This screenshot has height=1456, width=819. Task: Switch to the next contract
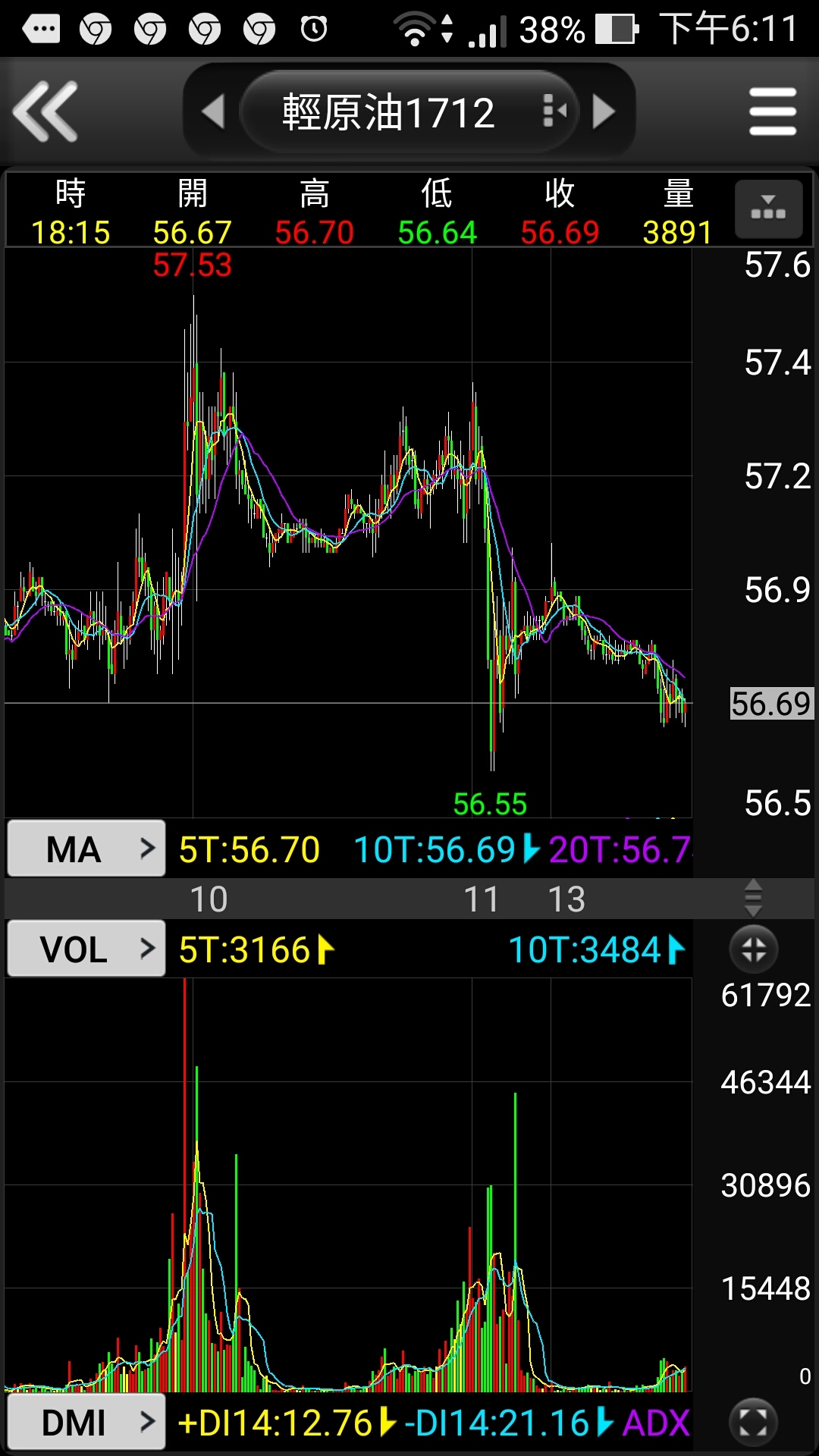click(x=604, y=112)
